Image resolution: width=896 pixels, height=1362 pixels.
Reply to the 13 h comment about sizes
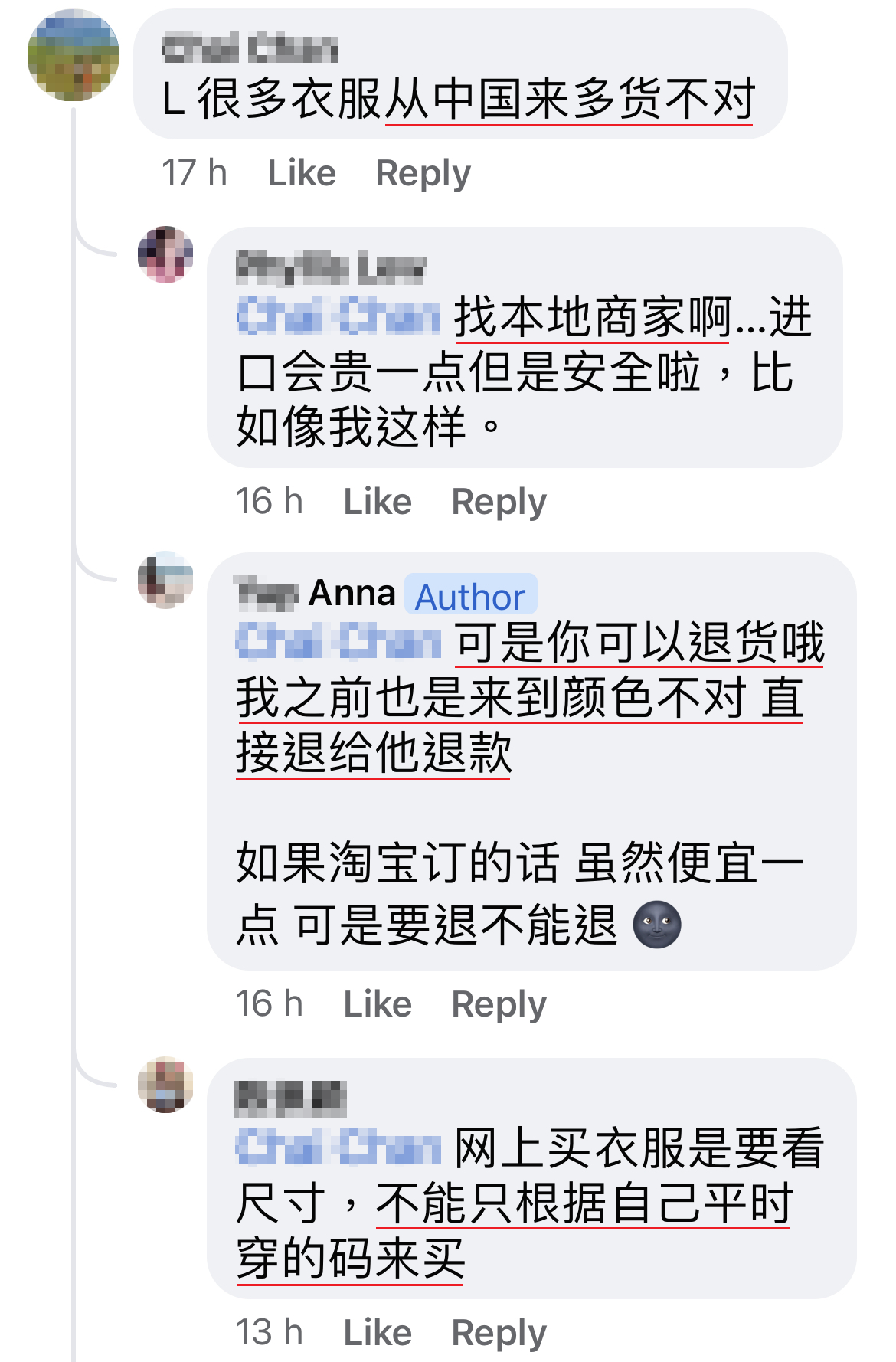499,1332
